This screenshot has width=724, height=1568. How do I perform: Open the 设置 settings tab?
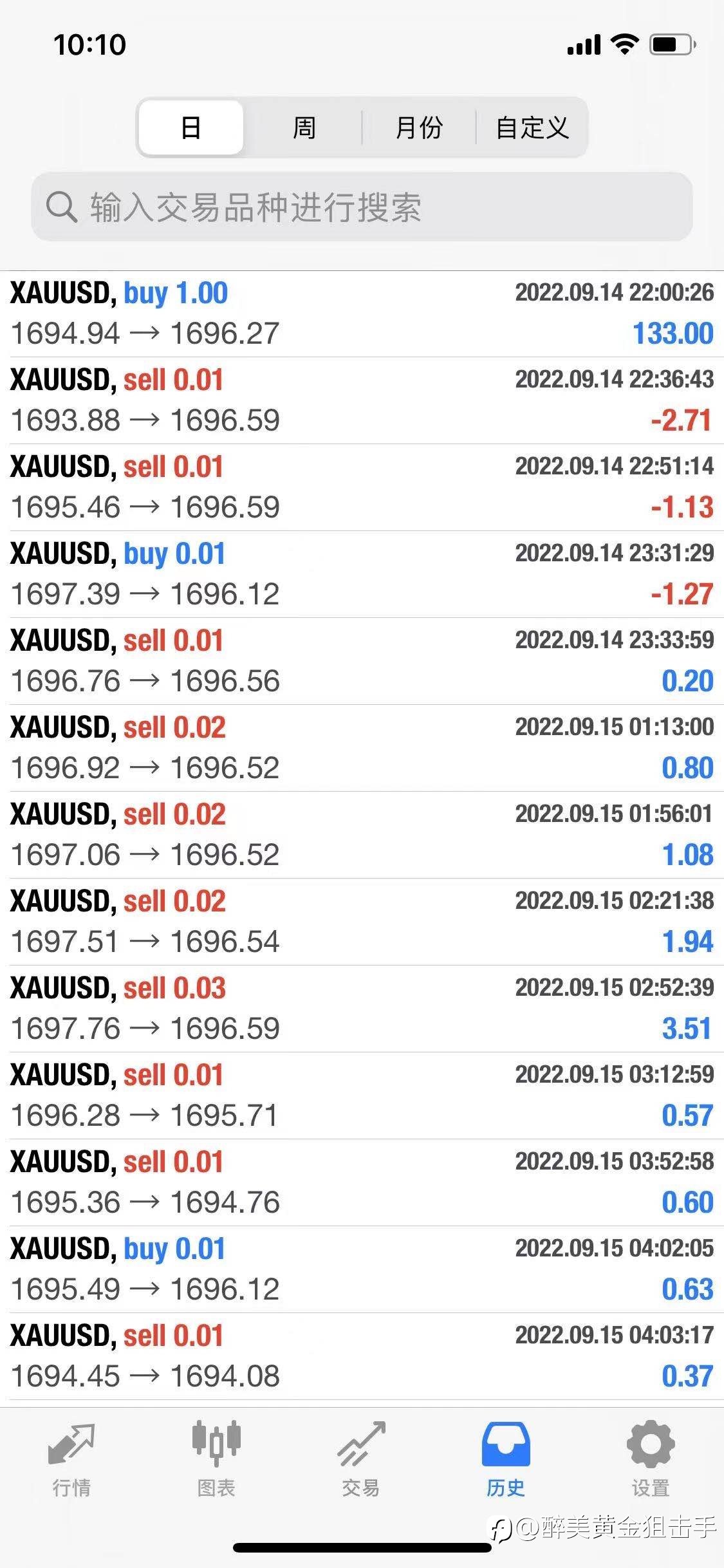tap(651, 1459)
